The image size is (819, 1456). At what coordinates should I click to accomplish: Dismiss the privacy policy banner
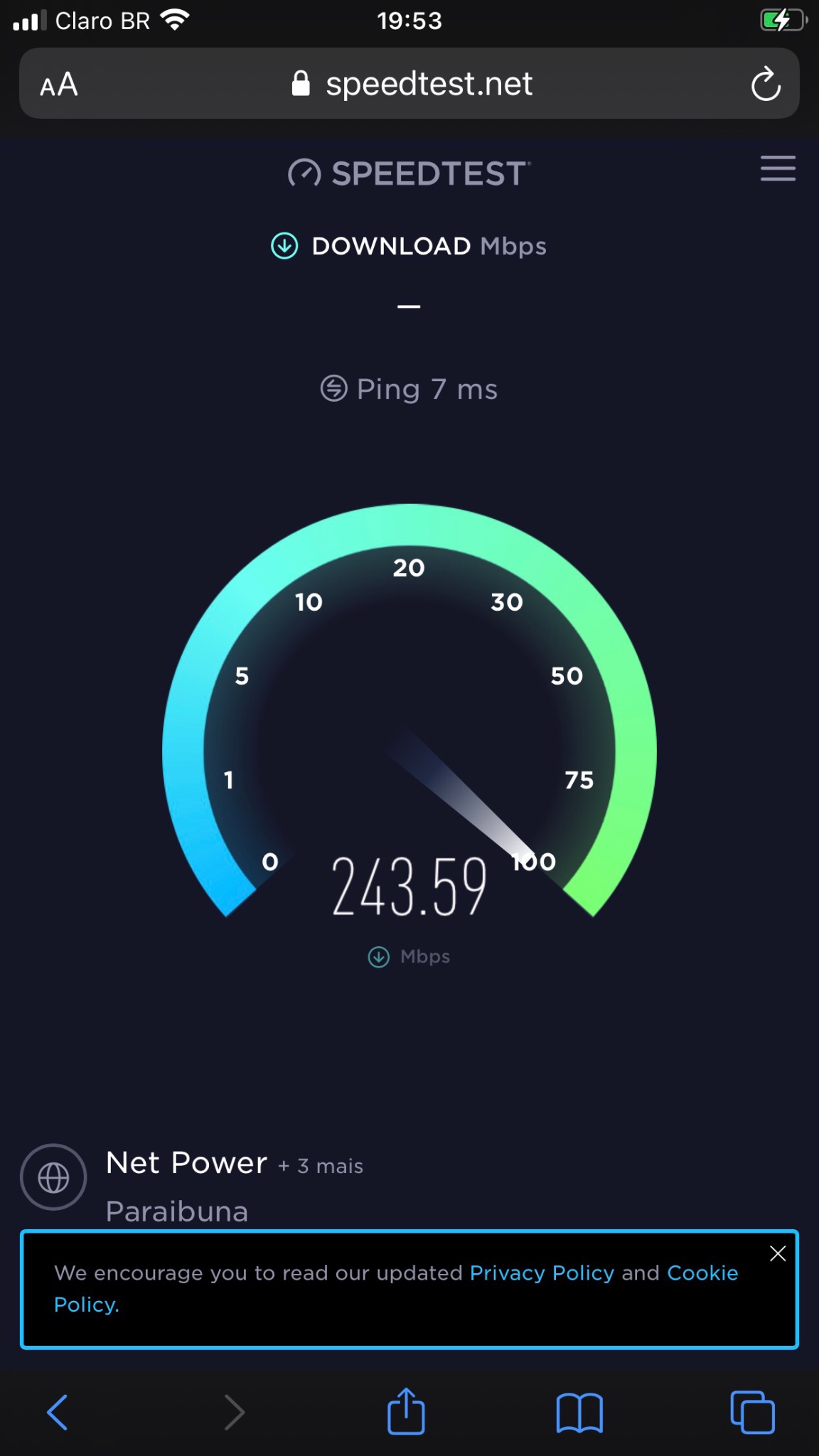click(778, 1253)
